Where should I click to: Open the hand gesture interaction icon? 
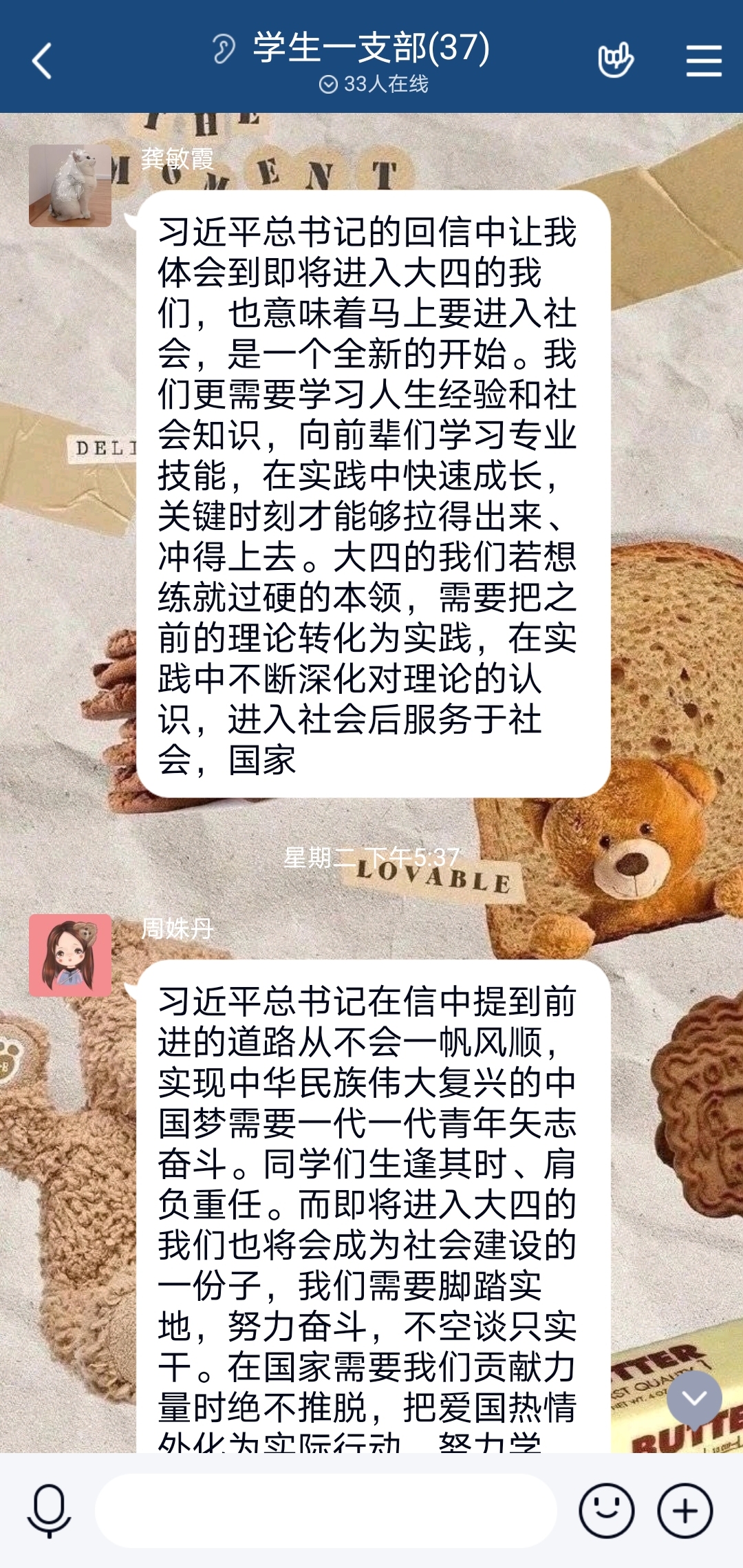616,61
